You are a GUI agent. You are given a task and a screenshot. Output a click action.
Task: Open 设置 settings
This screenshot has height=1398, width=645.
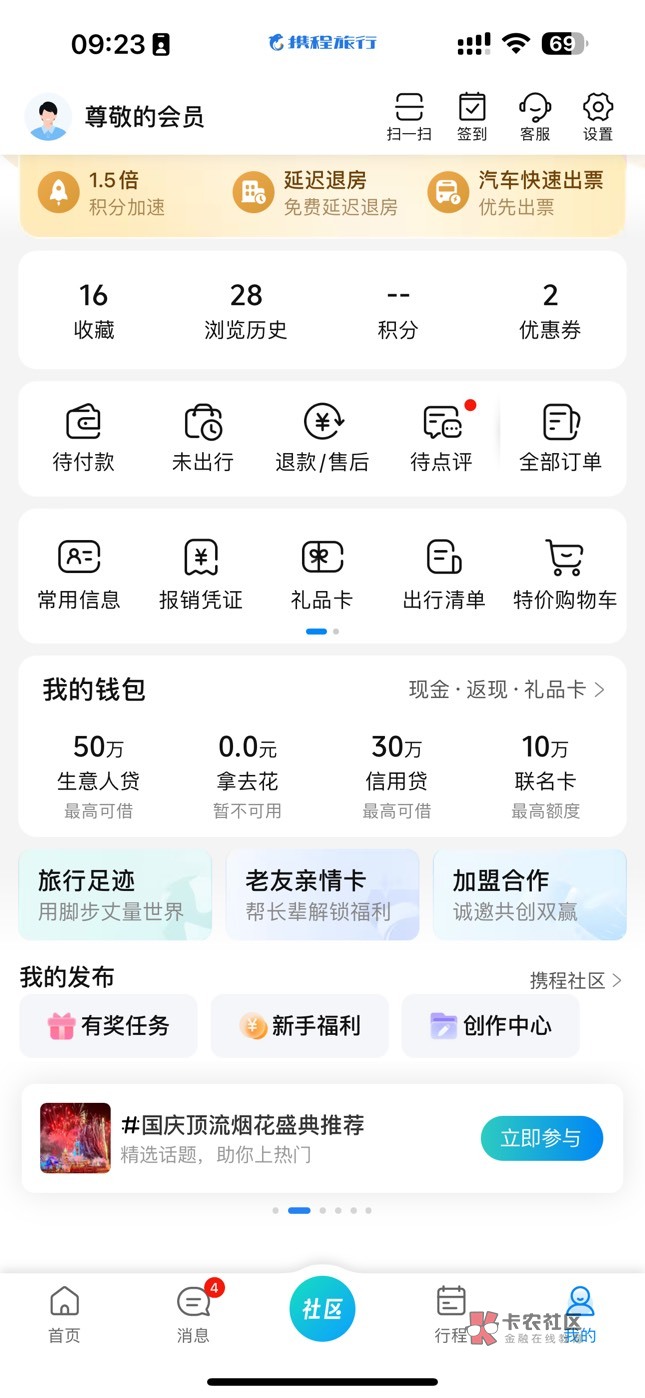[x=598, y=116]
